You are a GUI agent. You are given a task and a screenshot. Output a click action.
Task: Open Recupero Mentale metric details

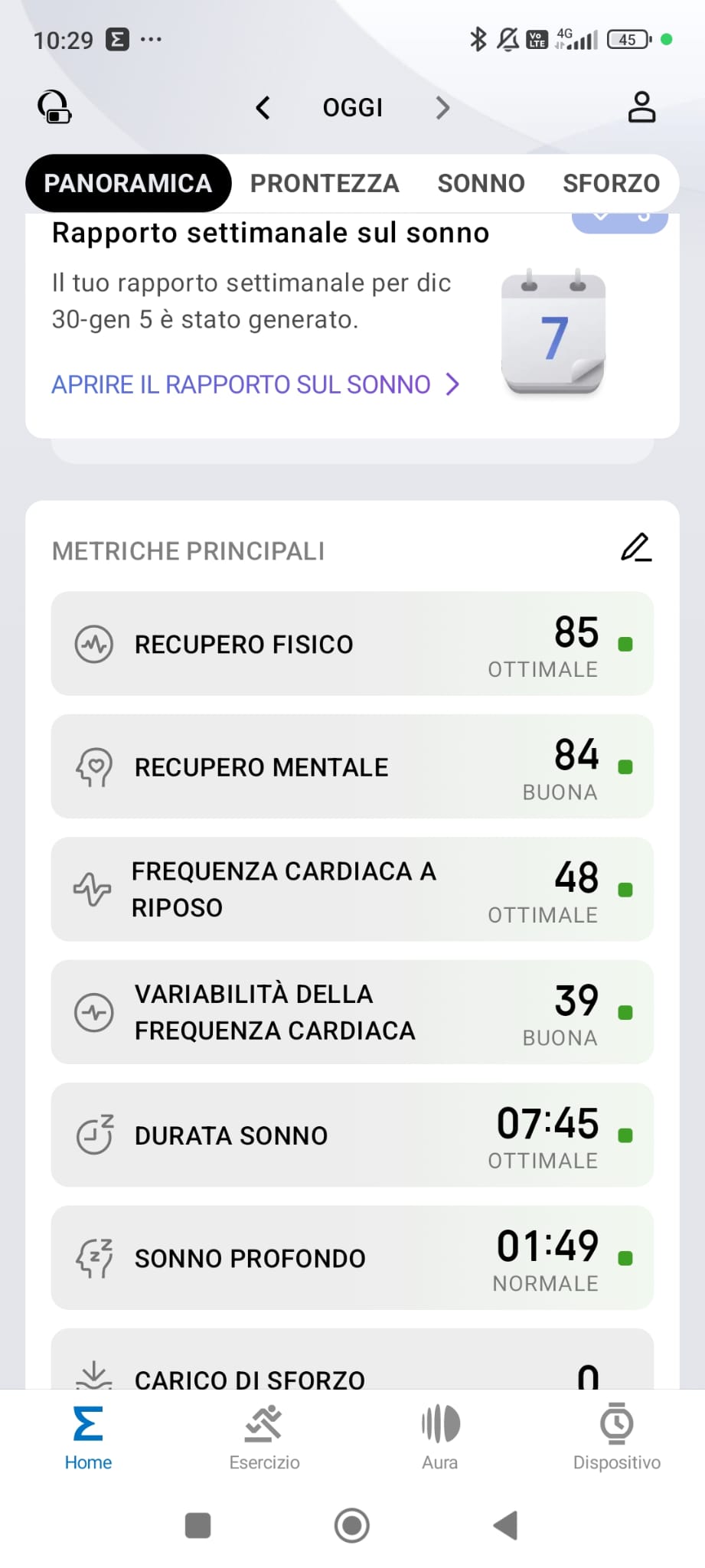[352, 766]
